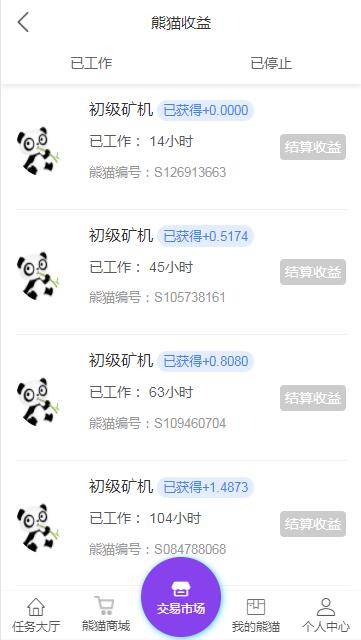Switch to the 已停止 tab
The height and width of the screenshot is (640, 361).
pyautogui.click(x=271, y=63)
